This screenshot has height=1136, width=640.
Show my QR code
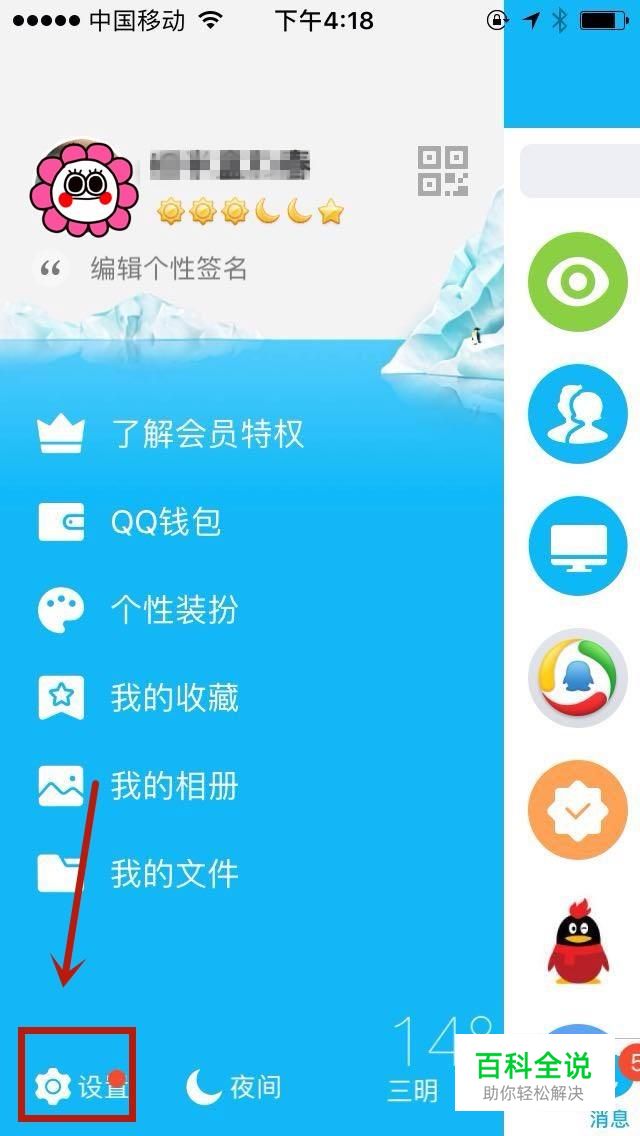442,171
